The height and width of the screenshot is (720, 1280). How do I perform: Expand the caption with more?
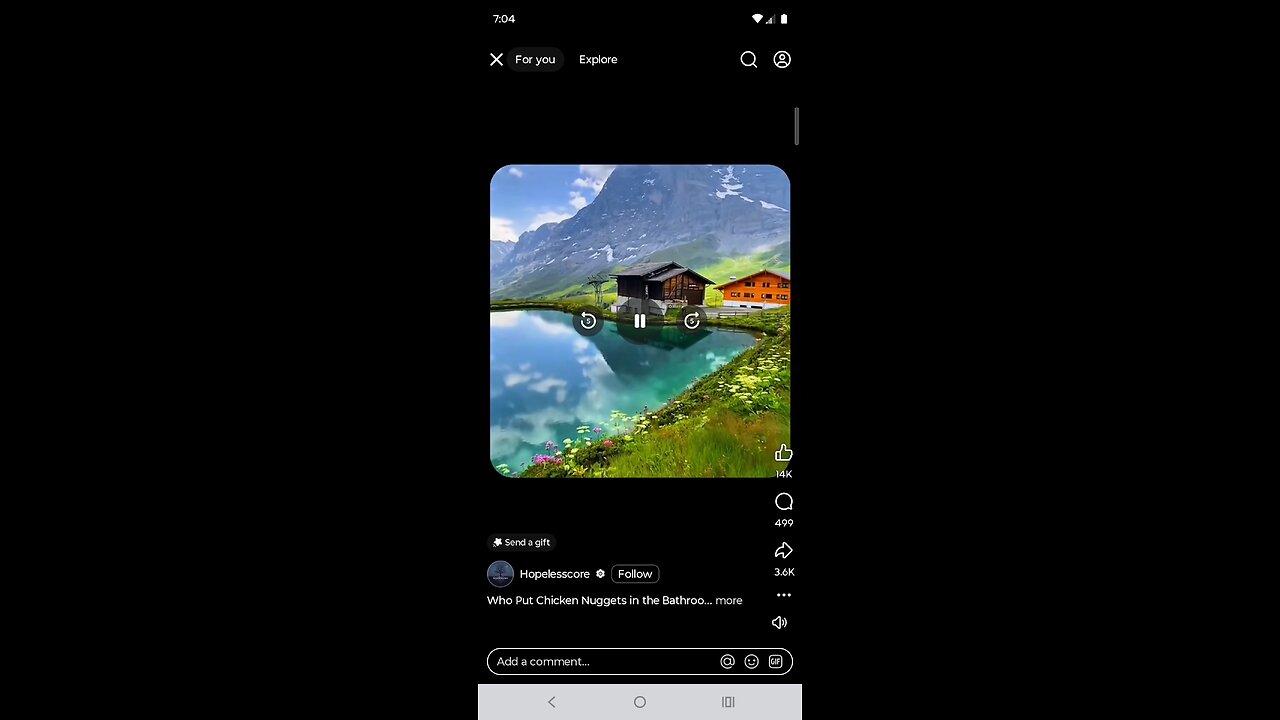click(x=729, y=601)
